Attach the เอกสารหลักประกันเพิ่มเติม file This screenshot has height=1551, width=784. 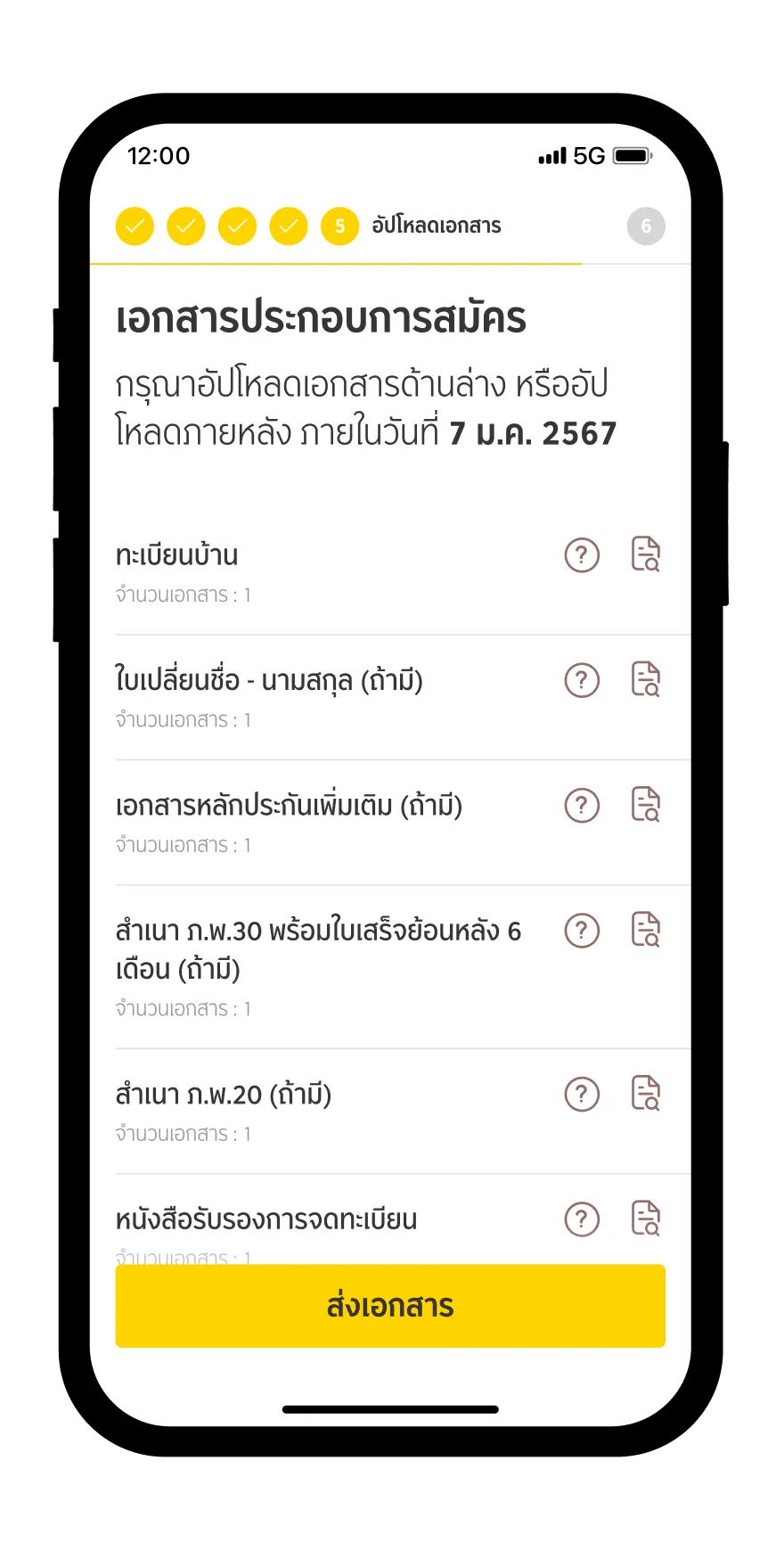click(x=646, y=805)
